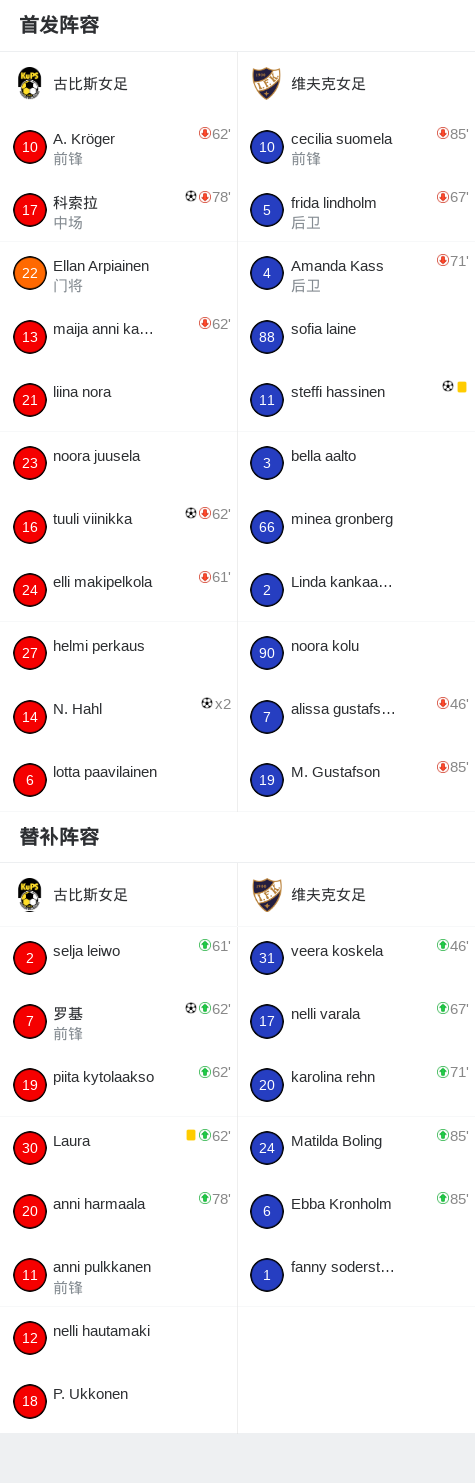
Task: Open the 古比斯女足 team header in starting lineup
Action: pos(118,84)
